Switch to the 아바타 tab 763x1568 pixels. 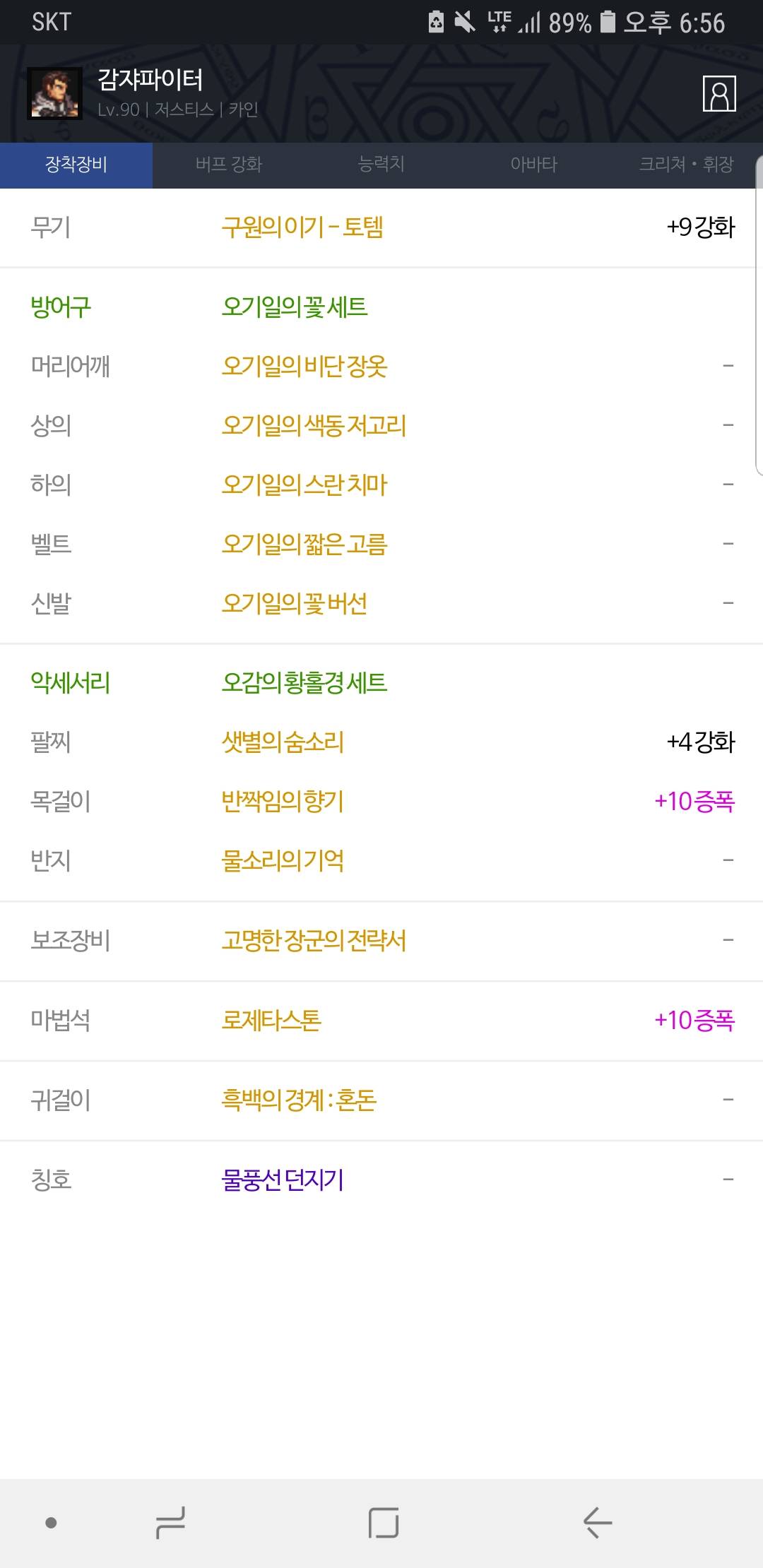pos(534,165)
